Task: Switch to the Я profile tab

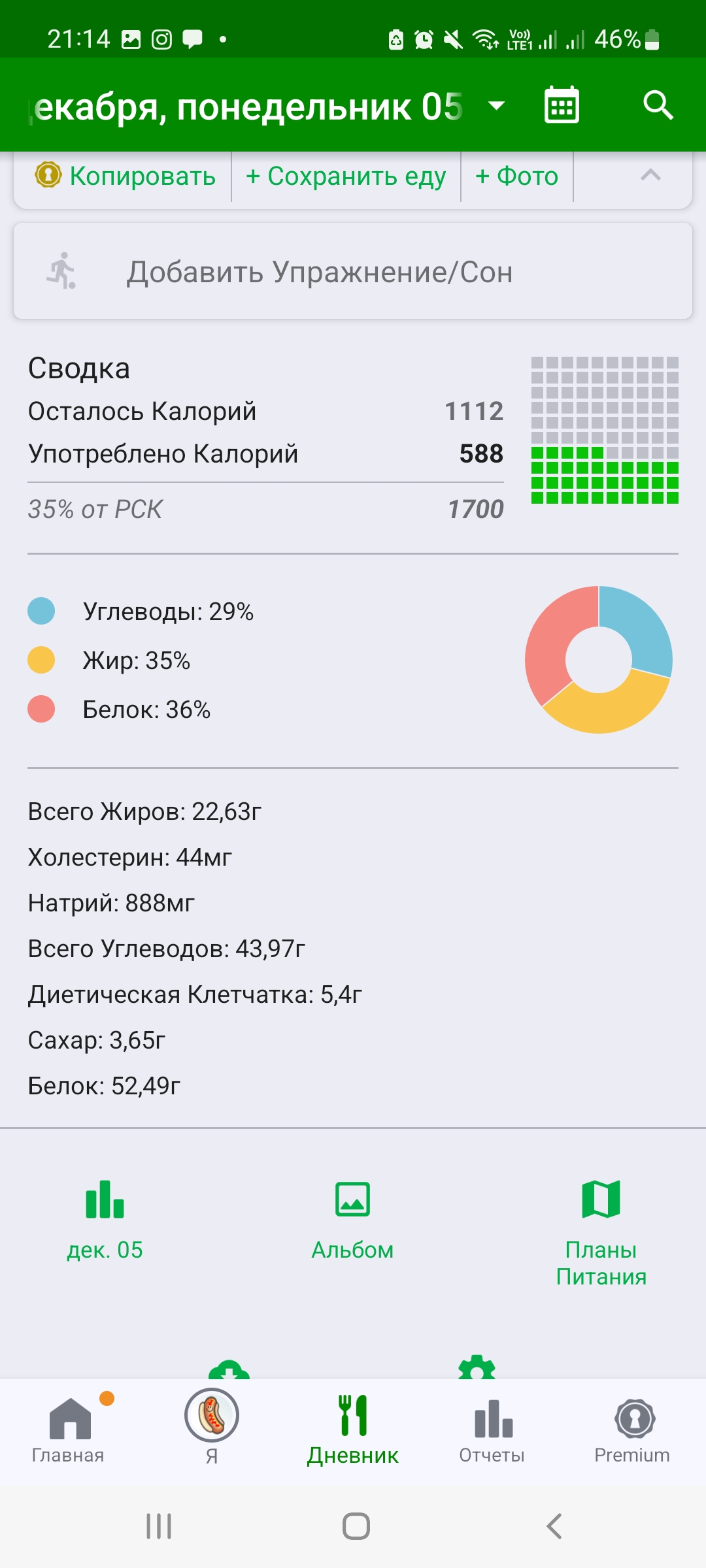Action: coord(212,1428)
